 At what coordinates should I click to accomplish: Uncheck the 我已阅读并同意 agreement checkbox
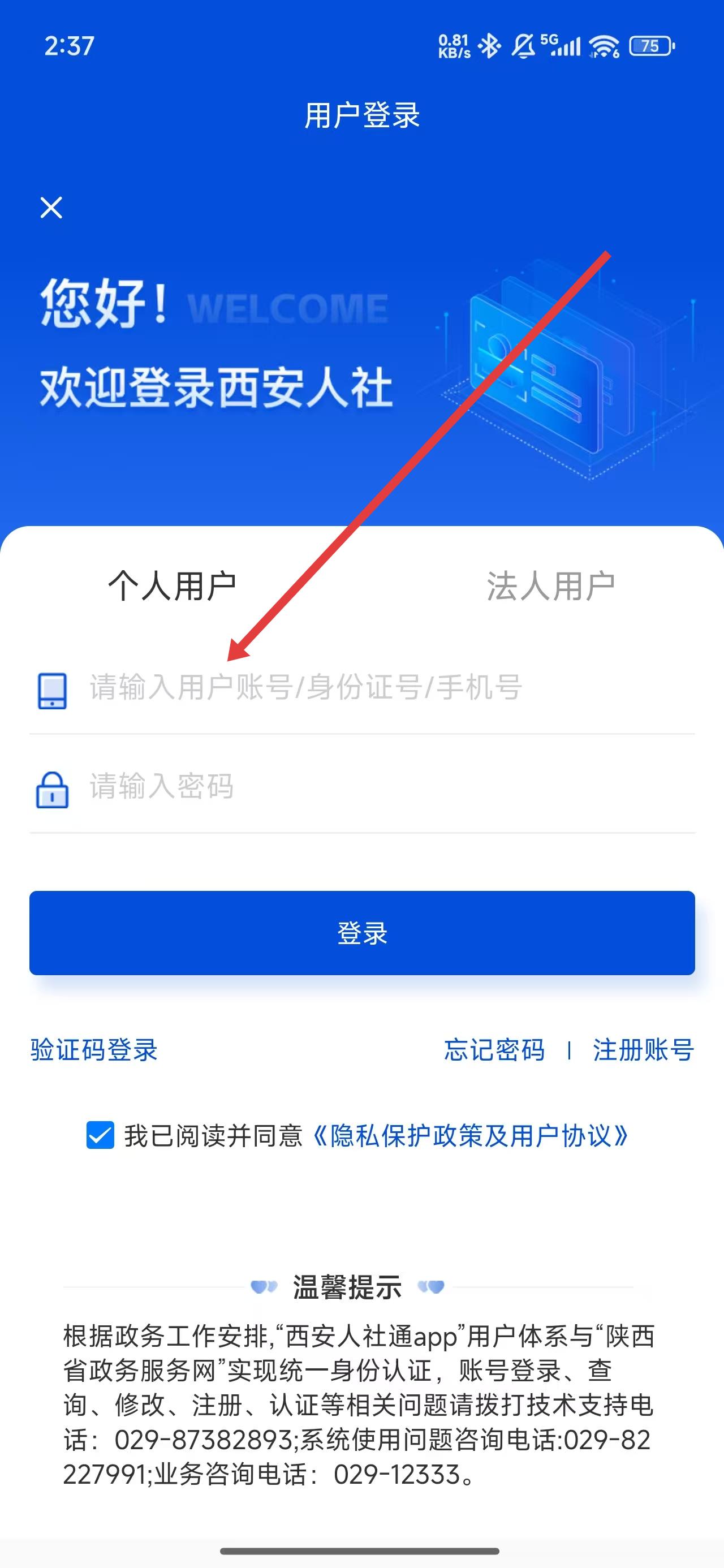101,1135
